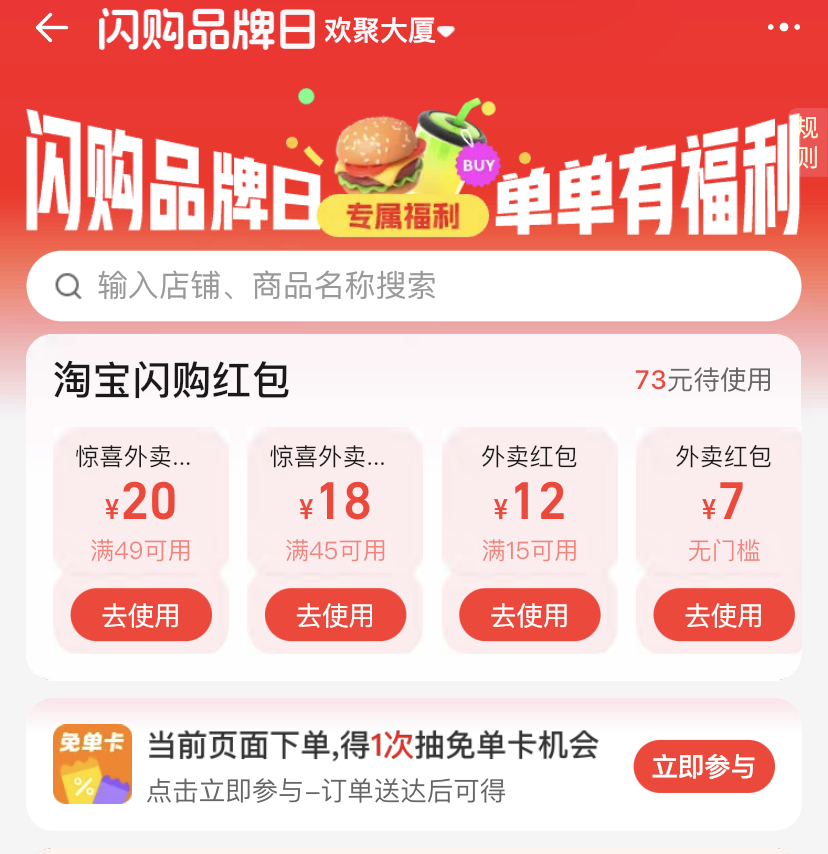Screen dimensions: 828x854
Task: Tap 去使用 on the ¥20 coupon
Action: coord(140,615)
